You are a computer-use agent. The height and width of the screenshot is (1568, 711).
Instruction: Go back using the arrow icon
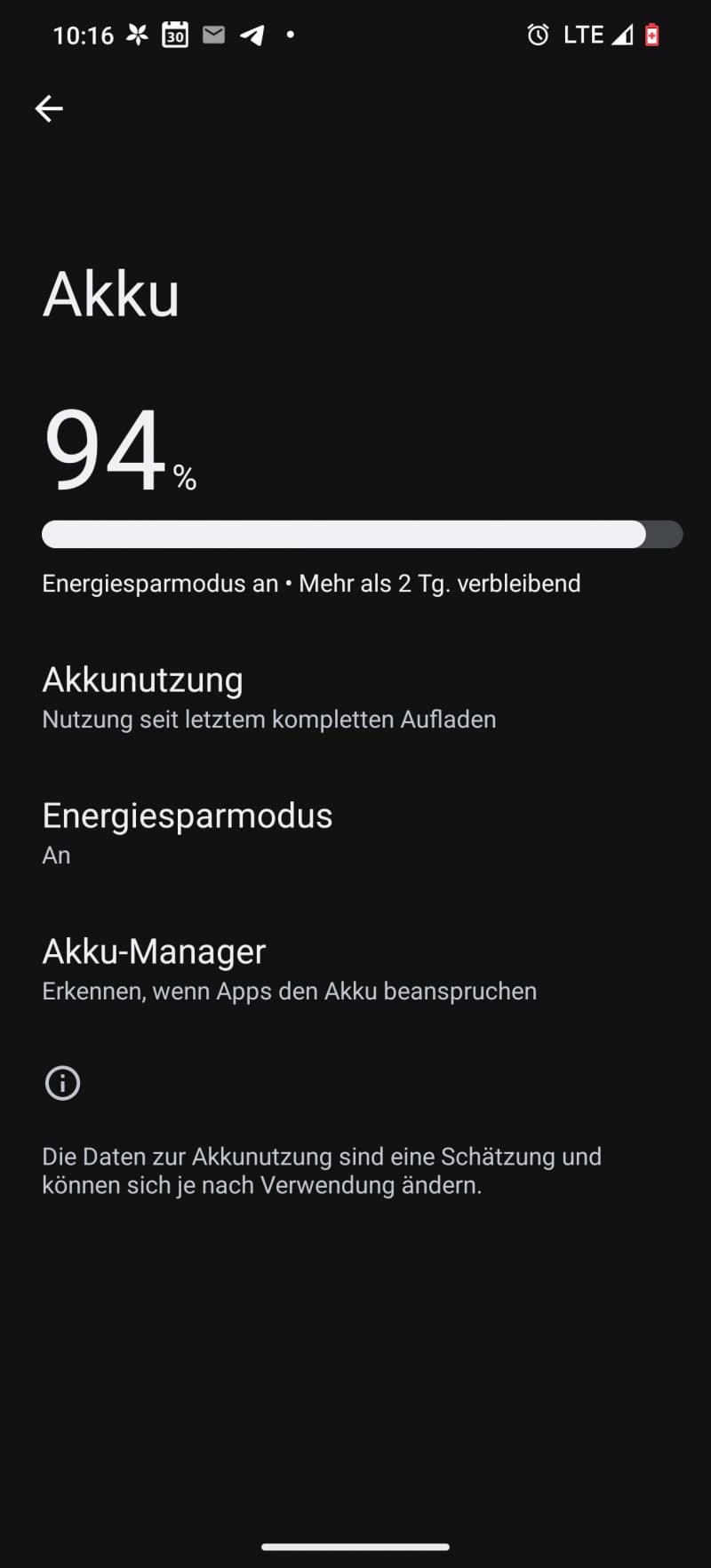[49, 108]
